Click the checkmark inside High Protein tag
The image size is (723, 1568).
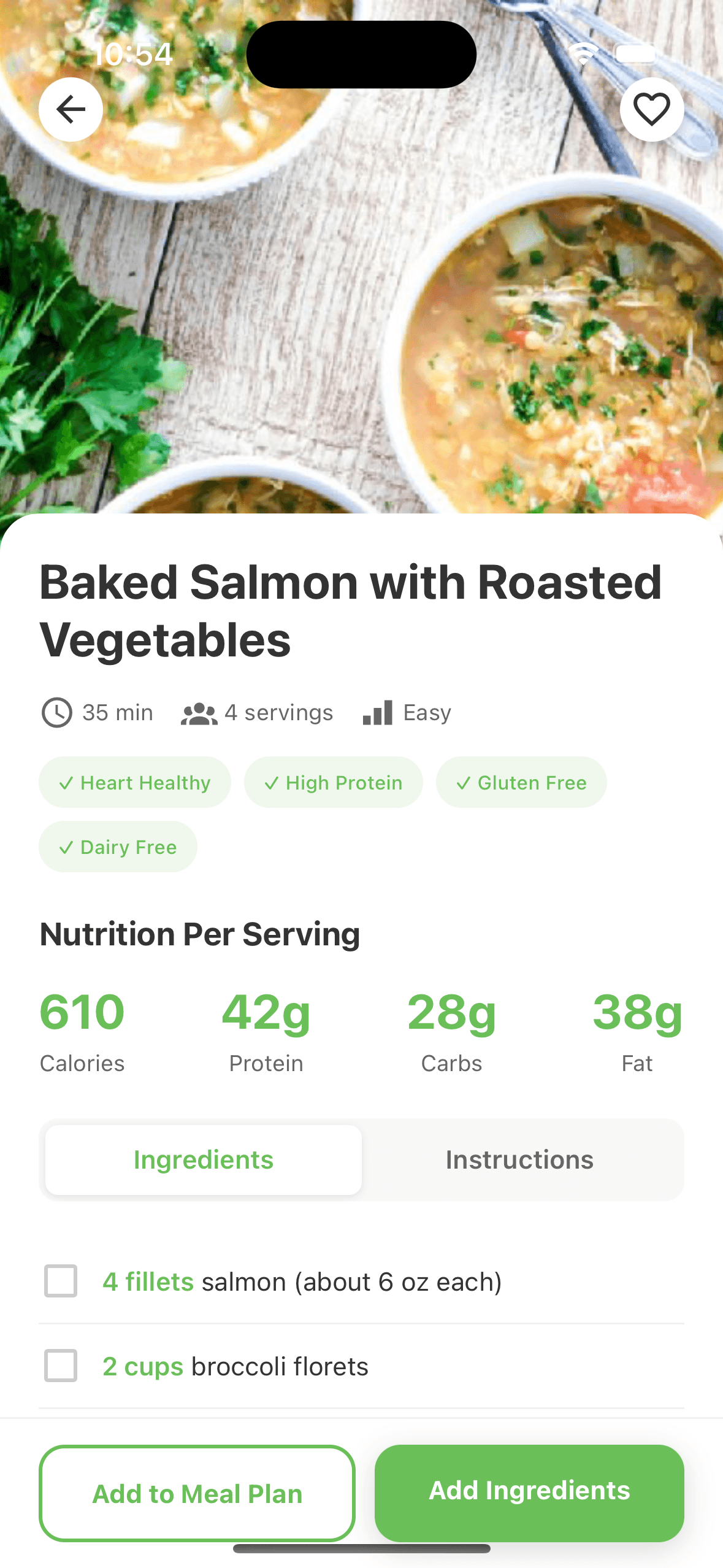click(271, 783)
